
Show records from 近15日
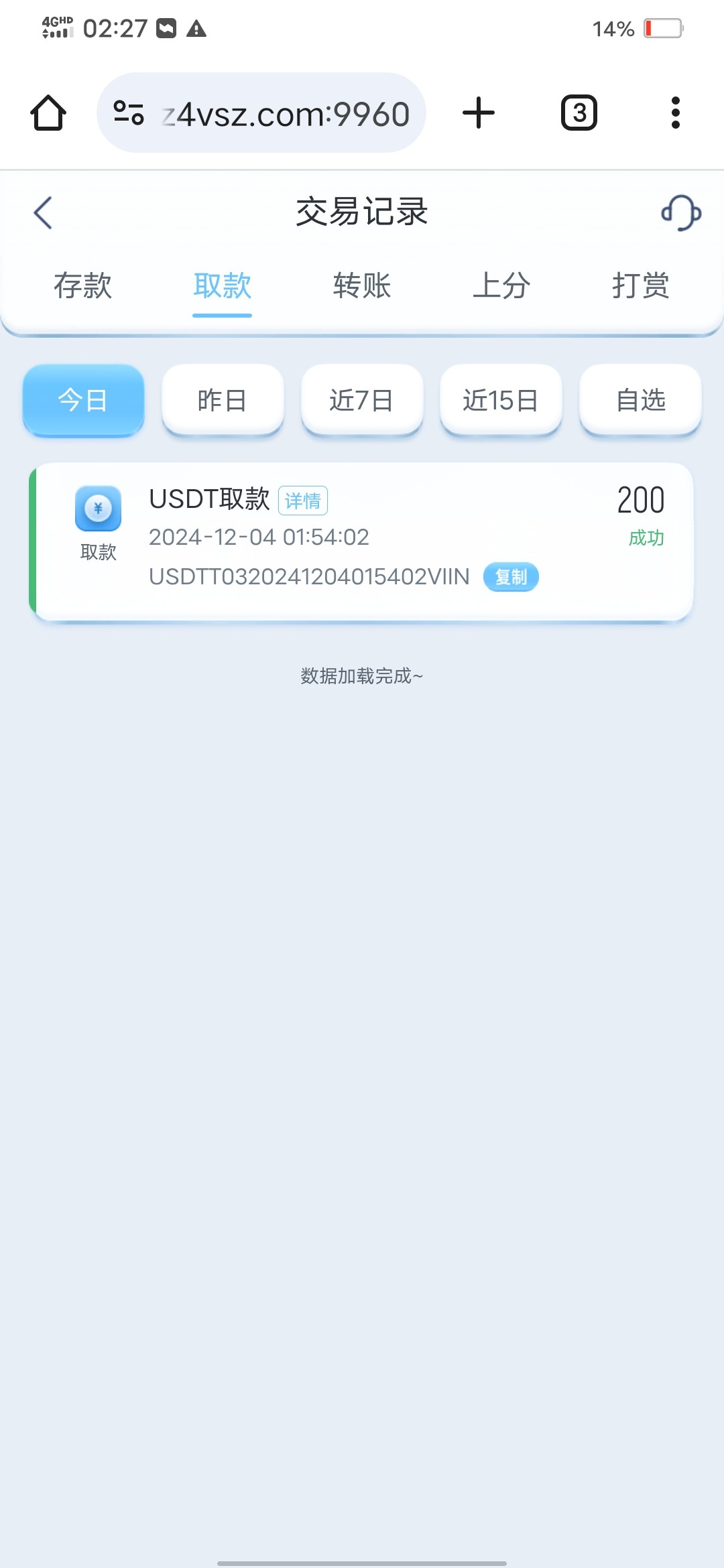(x=501, y=400)
